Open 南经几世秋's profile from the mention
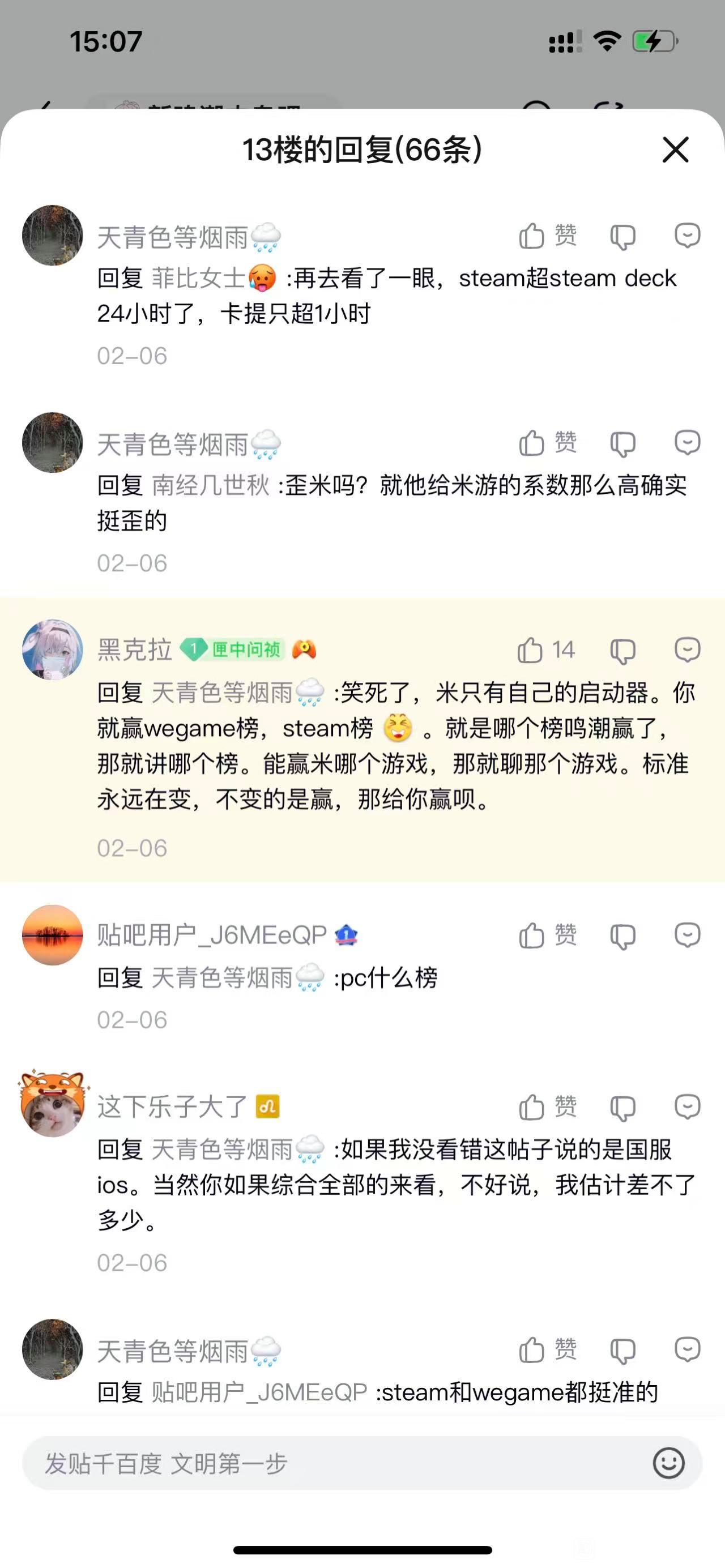Viewport: 725px width, 1568px height. point(210,486)
